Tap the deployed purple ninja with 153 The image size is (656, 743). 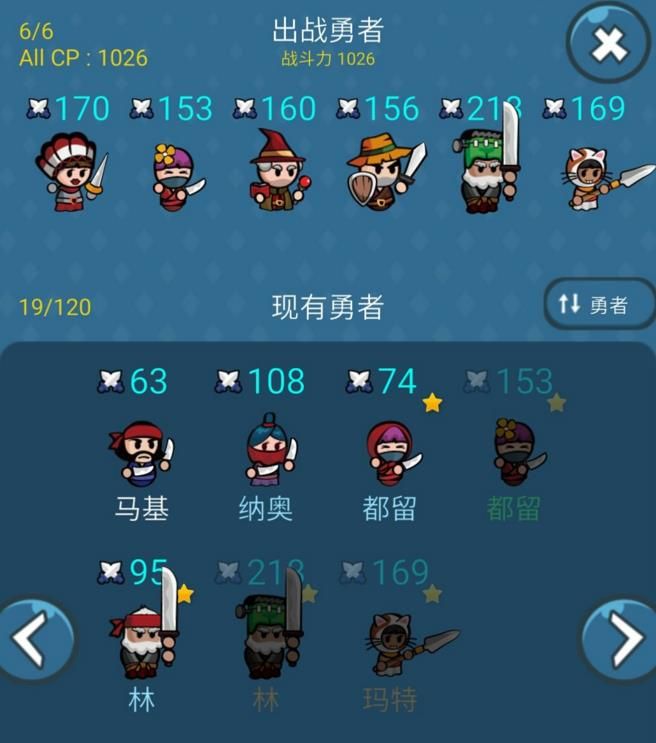(x=173, y=177)
